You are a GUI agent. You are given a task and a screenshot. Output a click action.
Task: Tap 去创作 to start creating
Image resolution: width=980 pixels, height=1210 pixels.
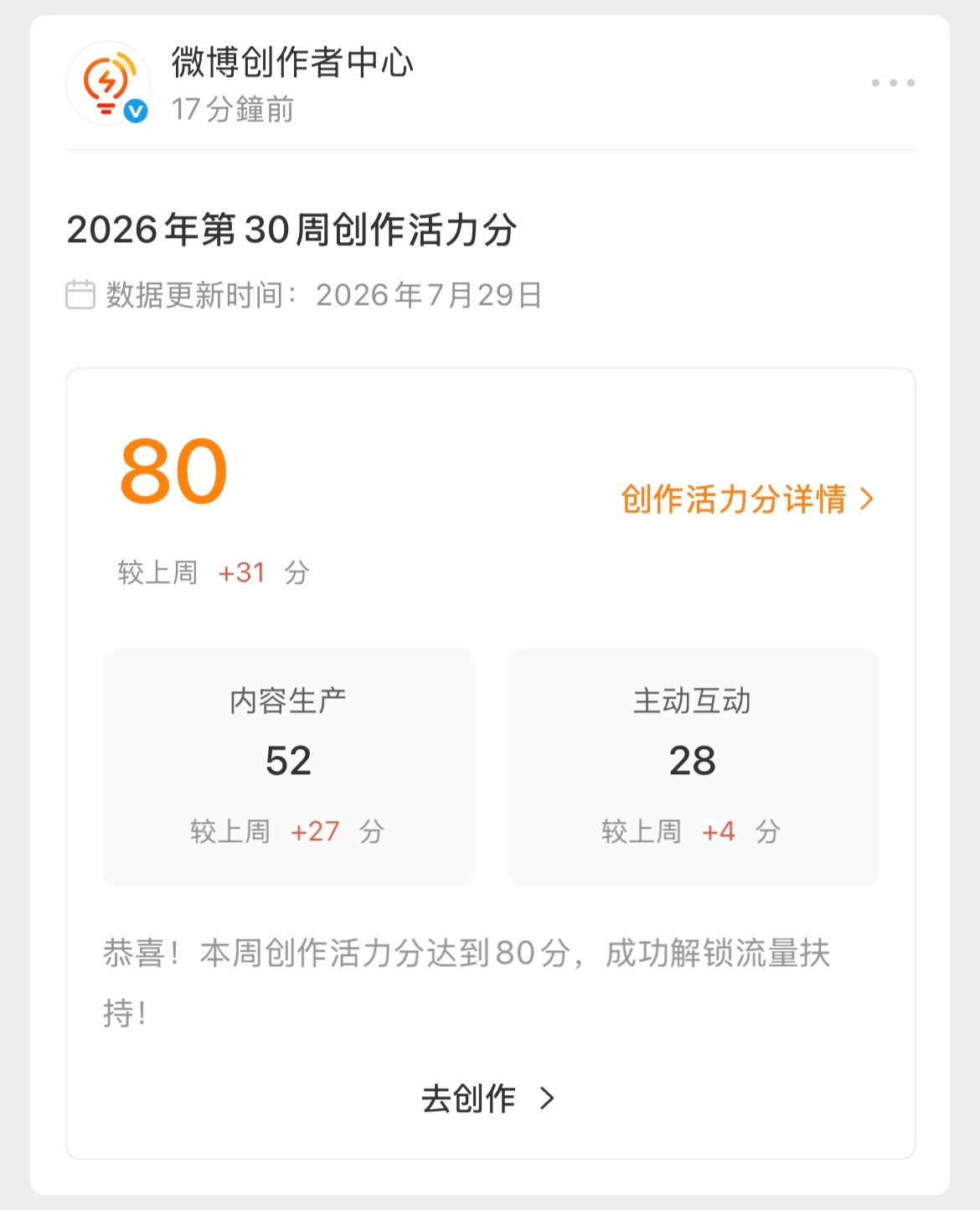pyautogui.click(x=488, y=1099)
